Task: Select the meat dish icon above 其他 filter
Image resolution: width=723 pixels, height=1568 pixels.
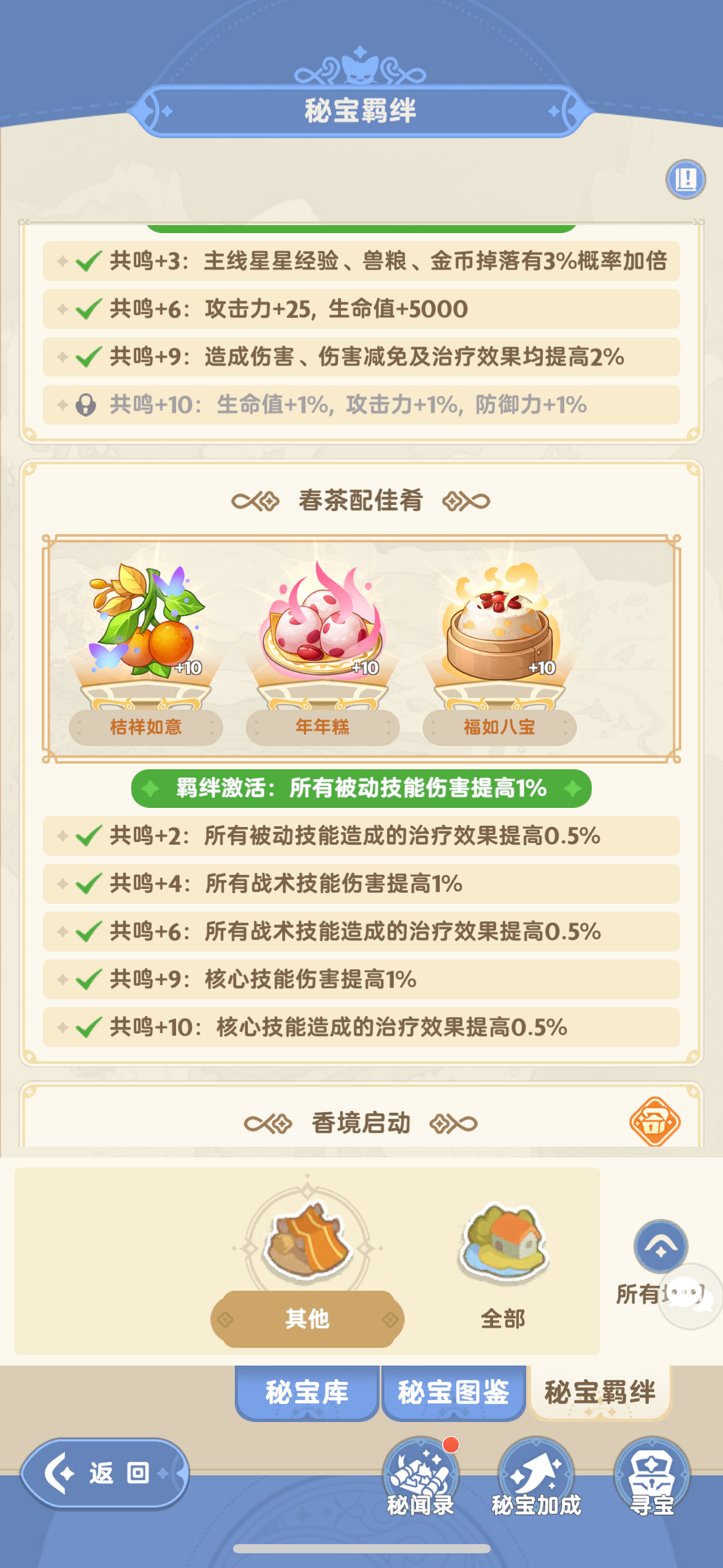Action: coord(307,1242)
